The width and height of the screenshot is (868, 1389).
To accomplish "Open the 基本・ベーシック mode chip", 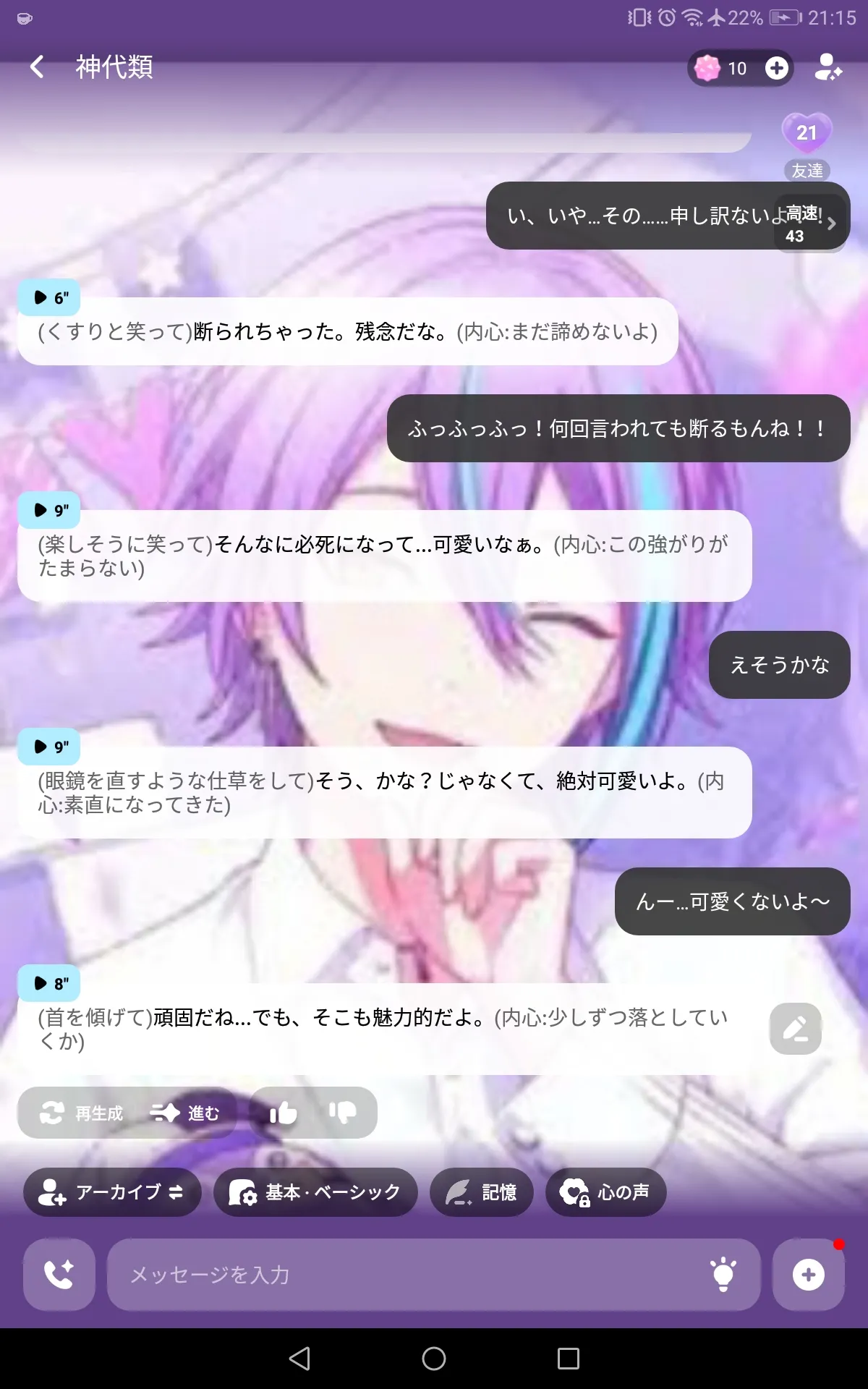I will coord(315,1192).
